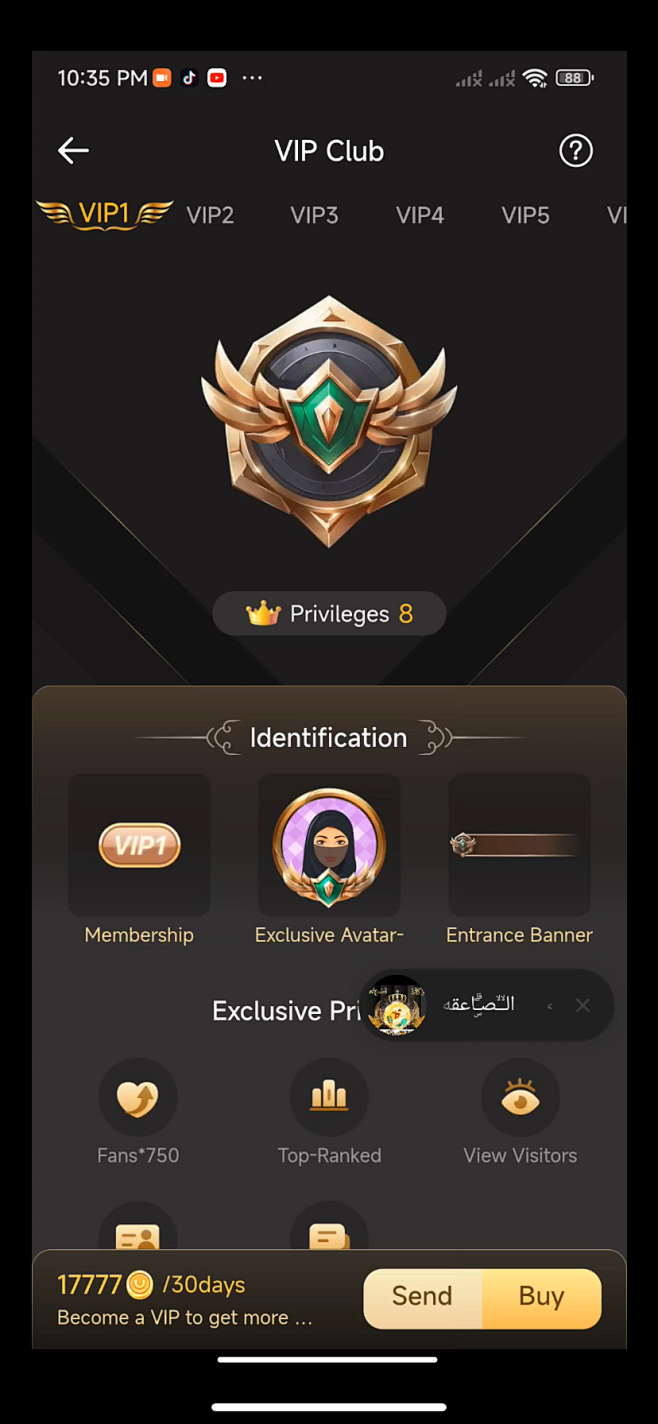Select the VIP5 tab
The width and height of the screenshot is (658, 1424).
(525, 215)
